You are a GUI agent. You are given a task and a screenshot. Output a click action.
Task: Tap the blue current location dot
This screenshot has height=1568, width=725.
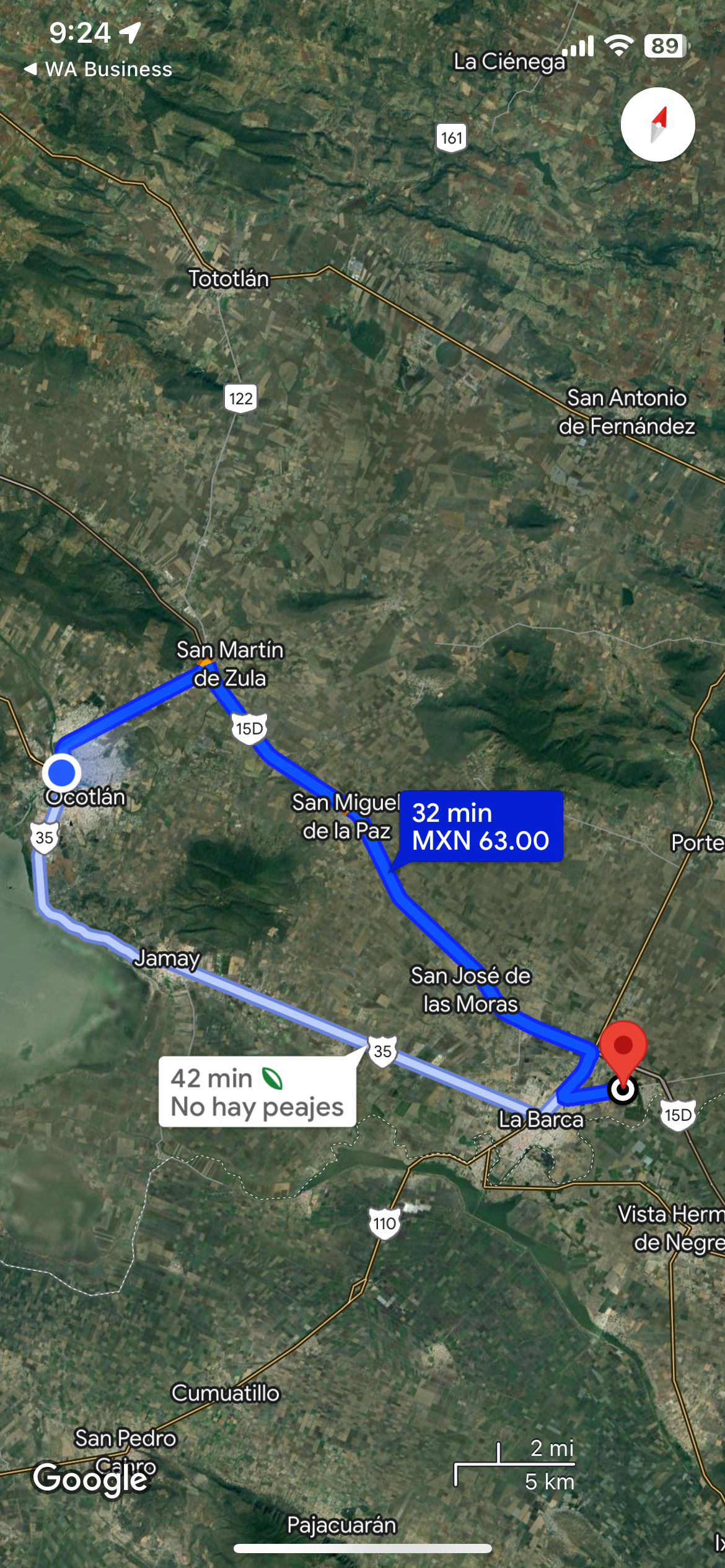coord(61,772)
